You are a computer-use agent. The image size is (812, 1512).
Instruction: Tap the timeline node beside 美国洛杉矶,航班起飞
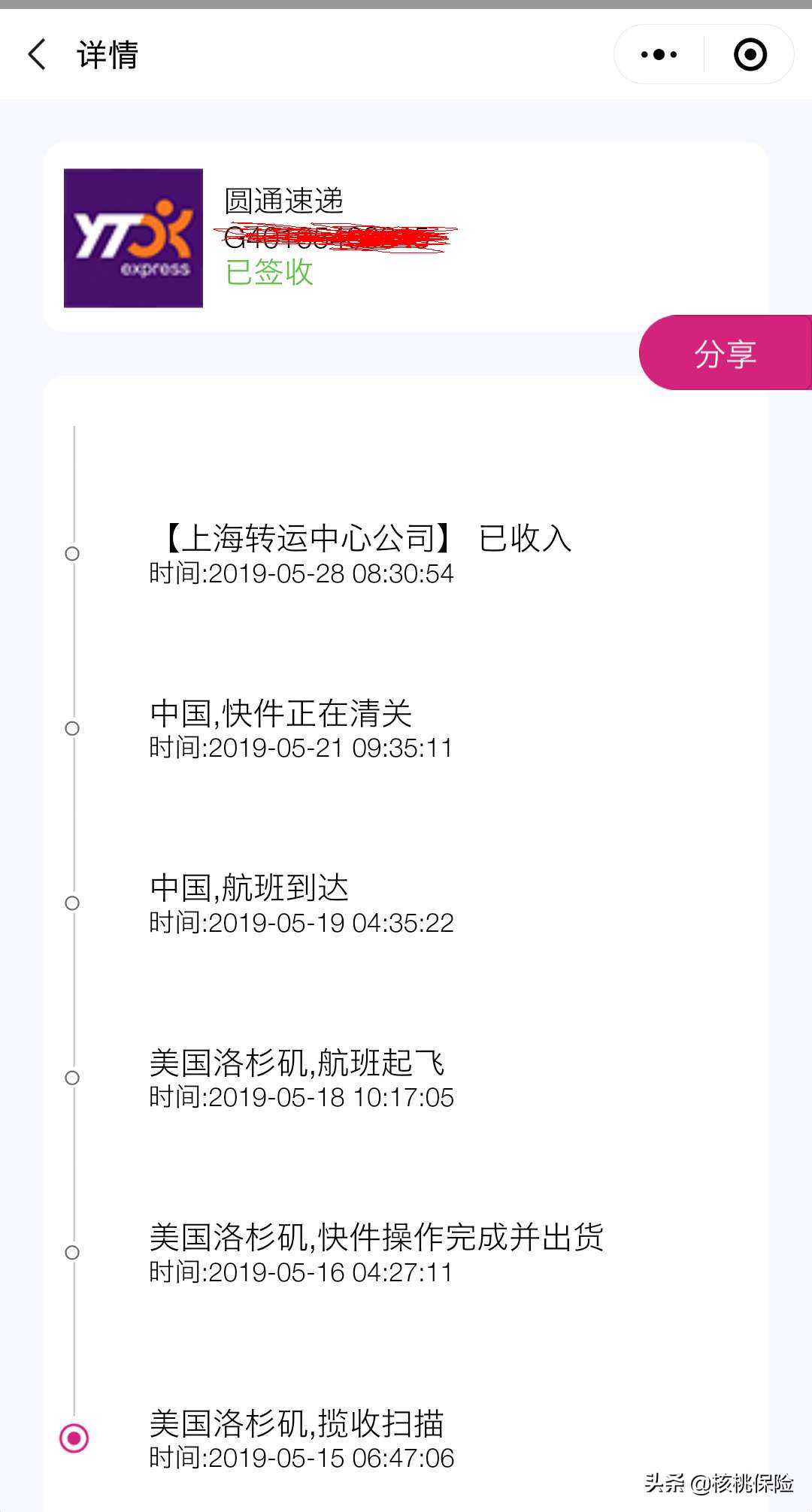(x=72, y=1077)
